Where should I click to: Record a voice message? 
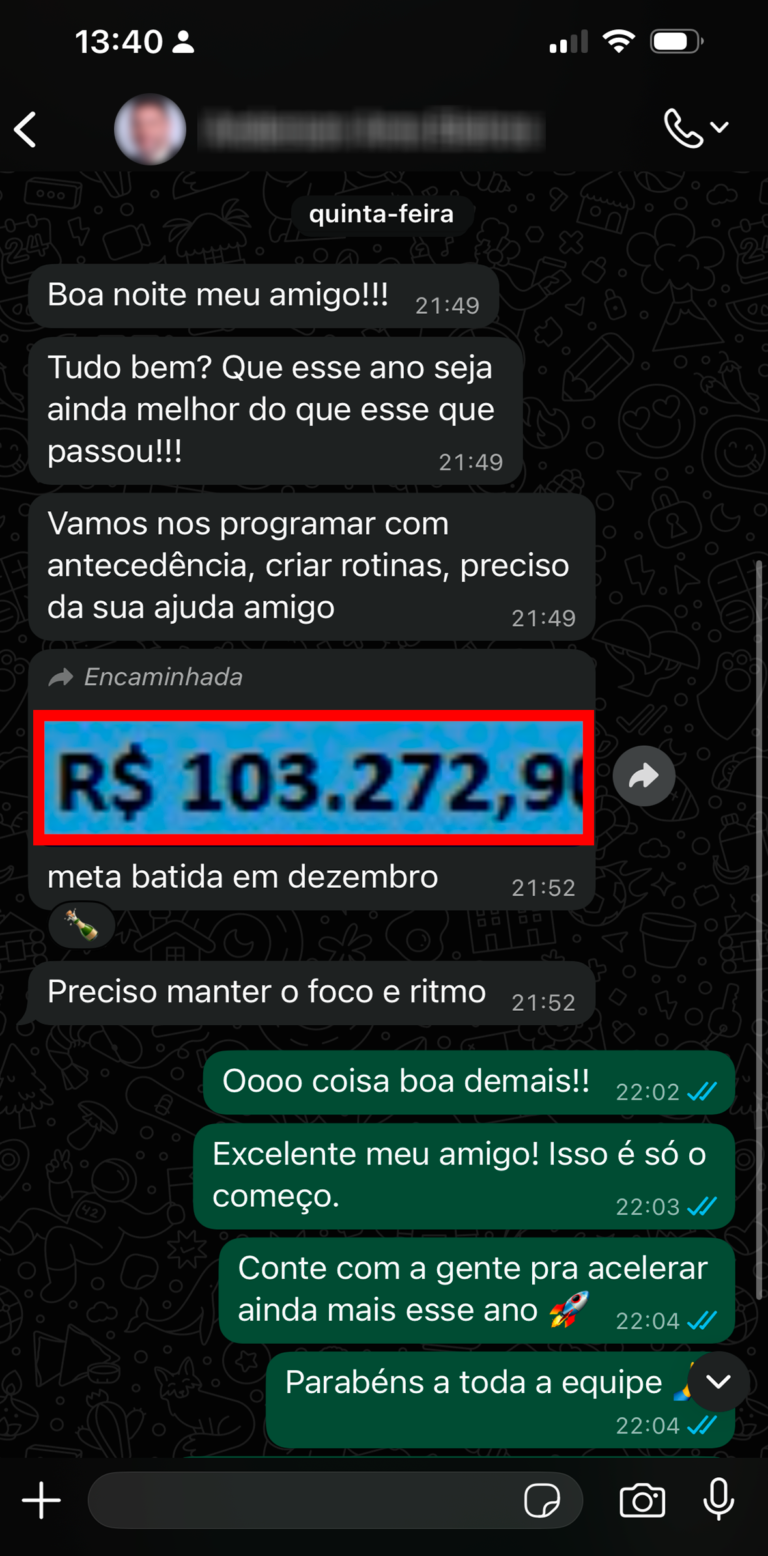[718, 1500]
